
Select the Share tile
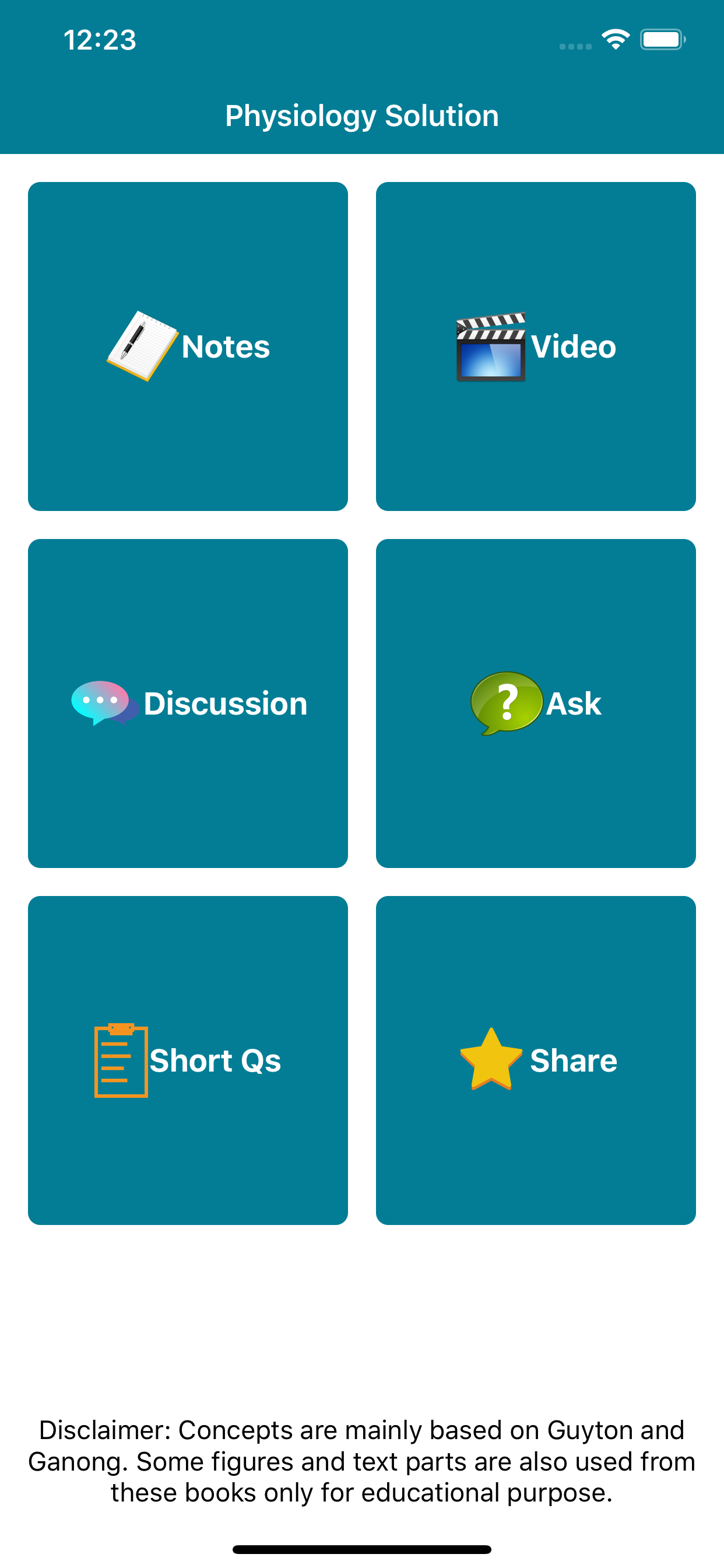536,1060
